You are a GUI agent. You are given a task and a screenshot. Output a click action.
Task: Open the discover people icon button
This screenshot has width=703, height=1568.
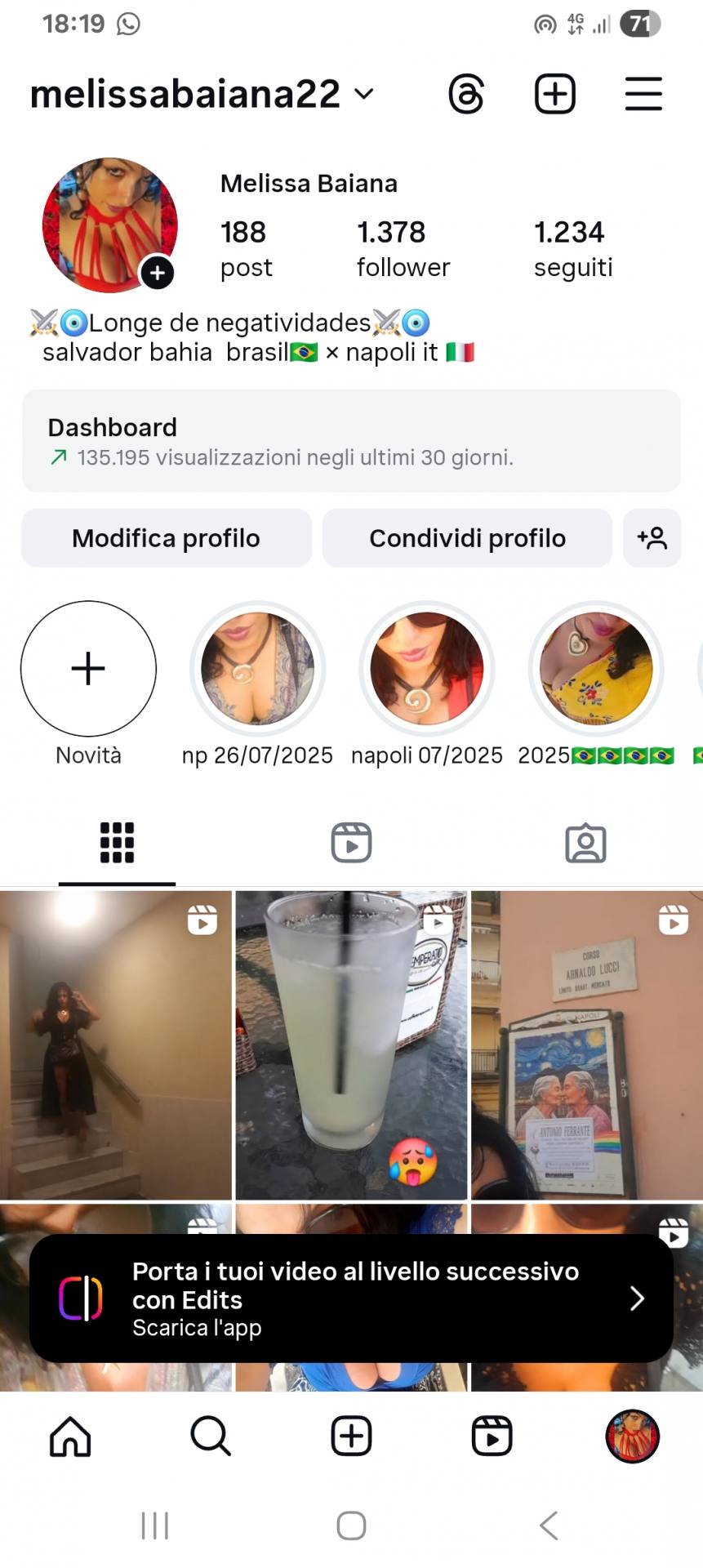point(652,538)
